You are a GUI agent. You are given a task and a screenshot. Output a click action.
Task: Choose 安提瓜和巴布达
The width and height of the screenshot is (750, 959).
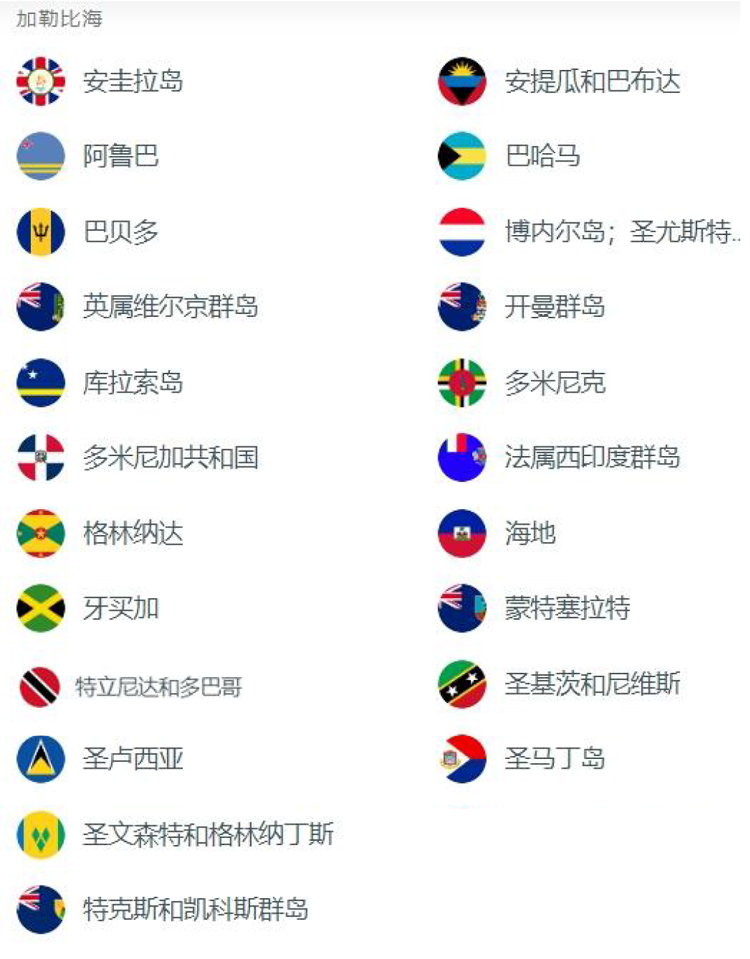coord(592,81)
